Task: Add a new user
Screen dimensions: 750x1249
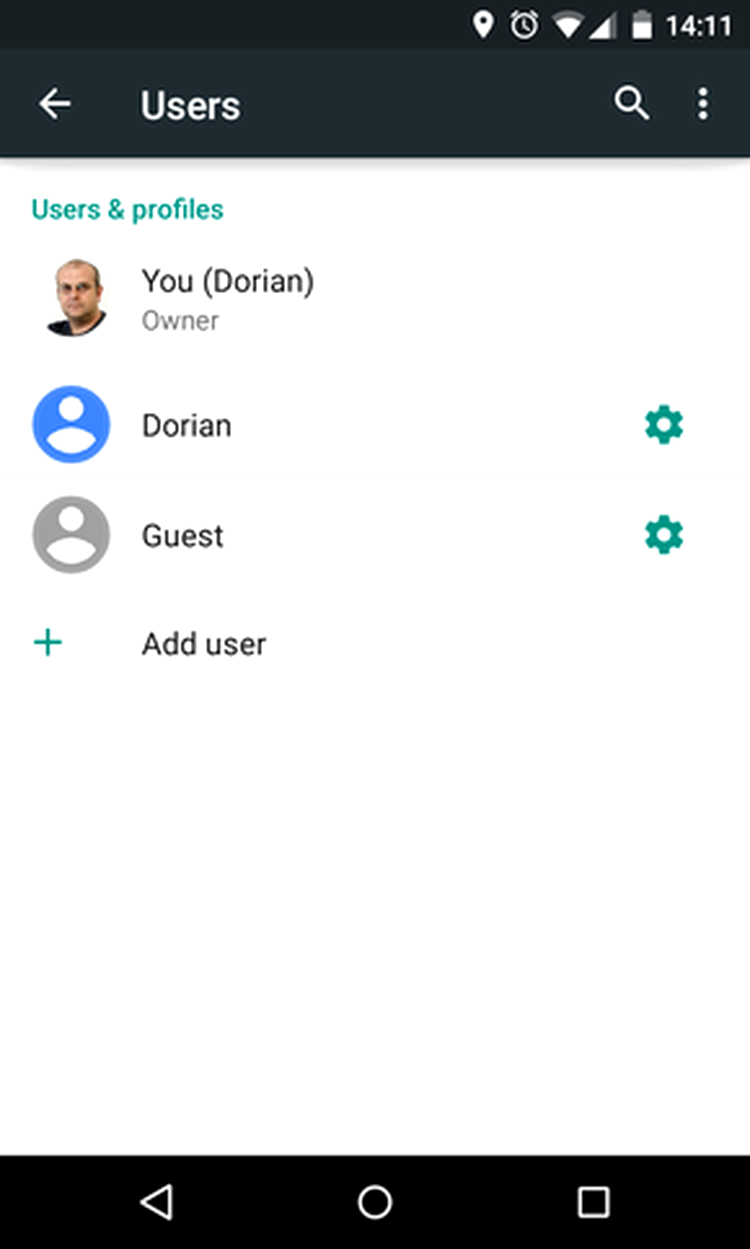Action: 375,643
